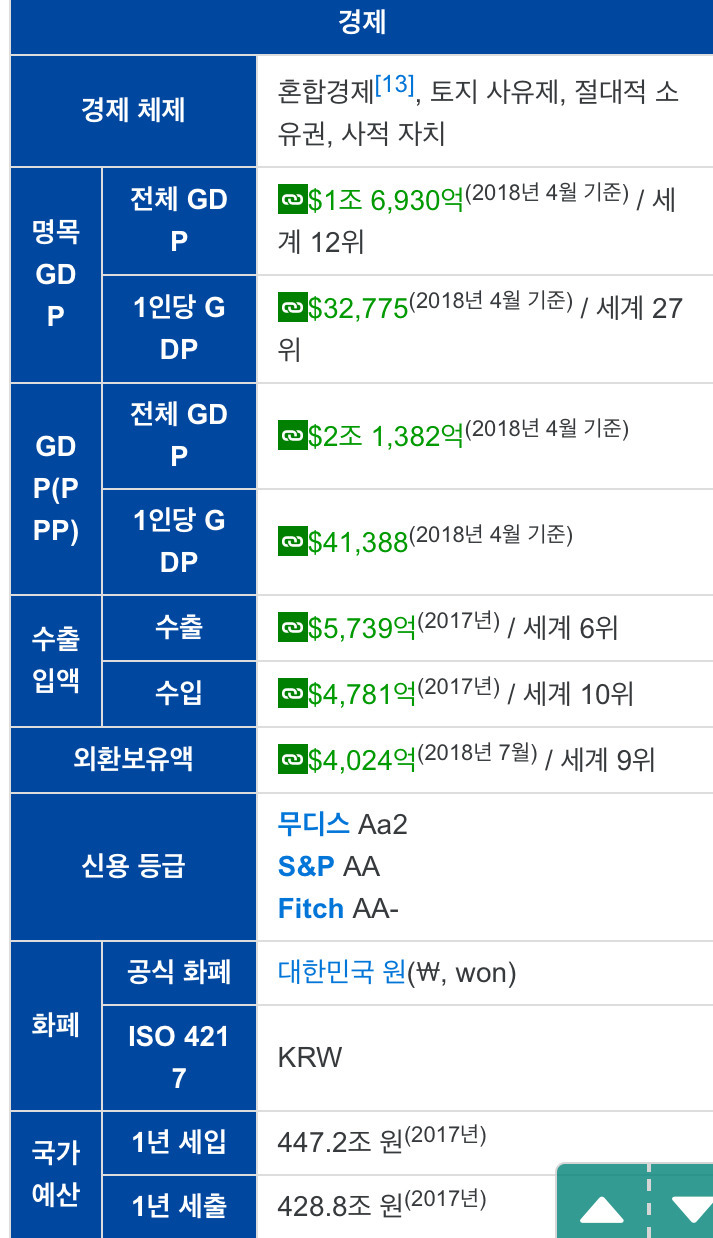This screenshot has width=713, height=1238.
Task: Open the $2조 1,382억 PPP GDP link
Action: (371, 436)
